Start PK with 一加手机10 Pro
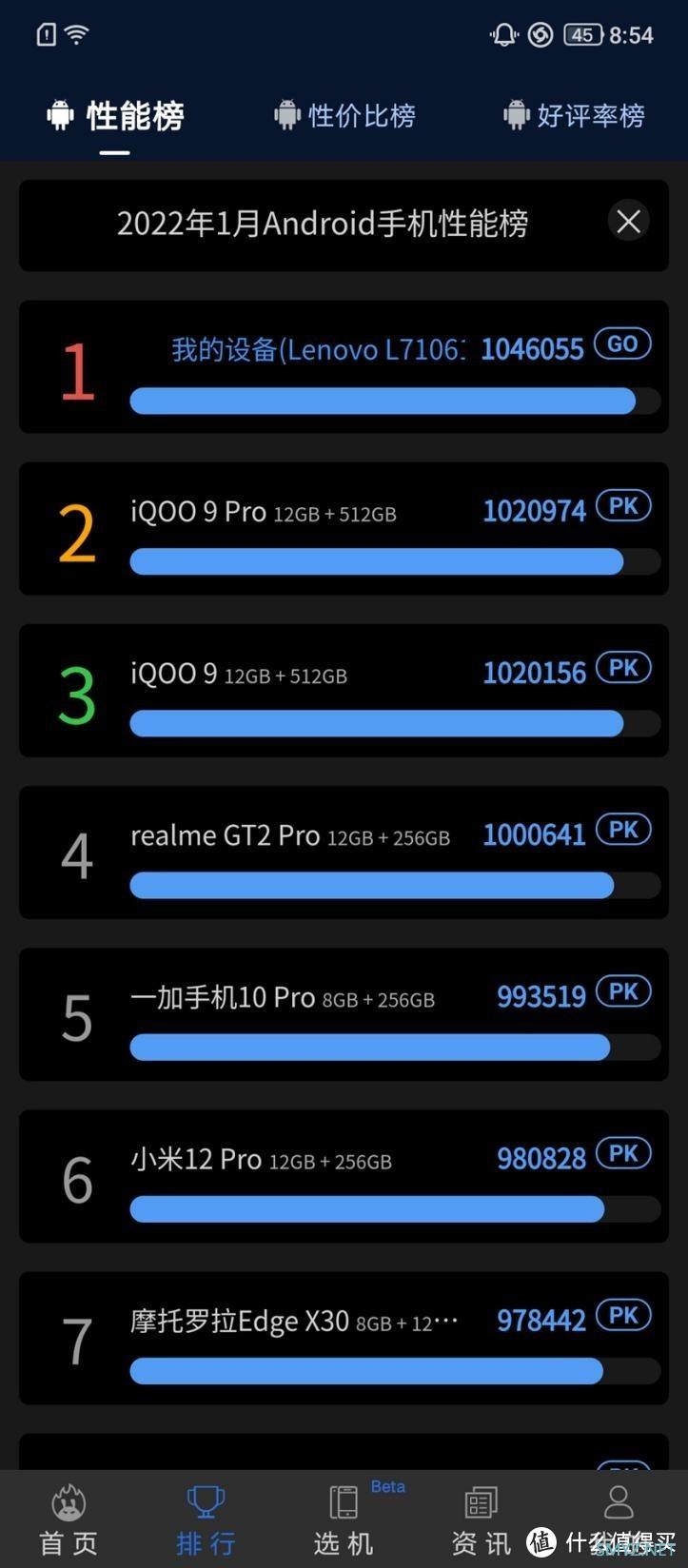The width and height of the screenshot is (688, 1568). pos(623,991)
